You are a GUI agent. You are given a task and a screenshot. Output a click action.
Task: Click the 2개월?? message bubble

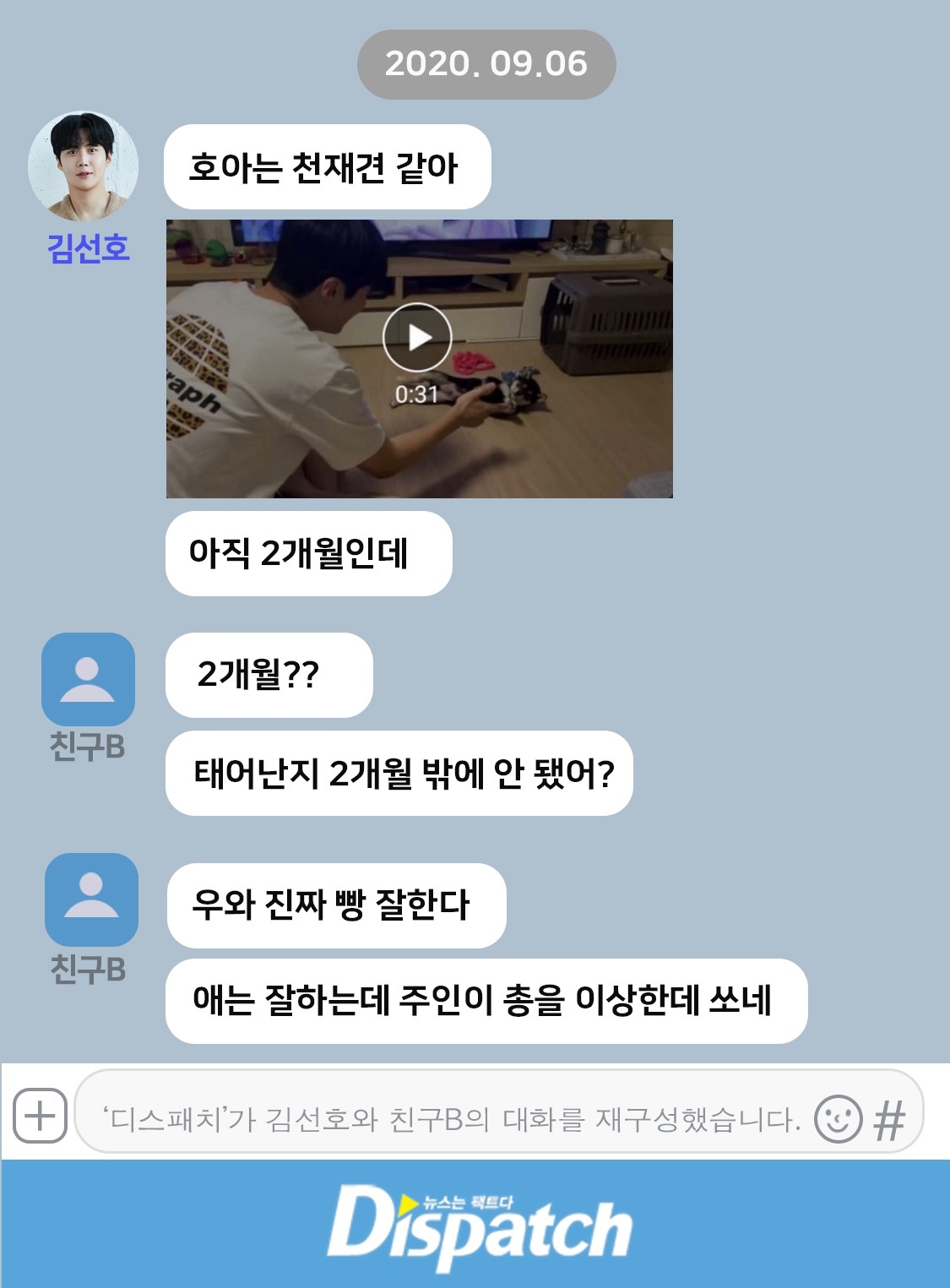pos(269,671)
